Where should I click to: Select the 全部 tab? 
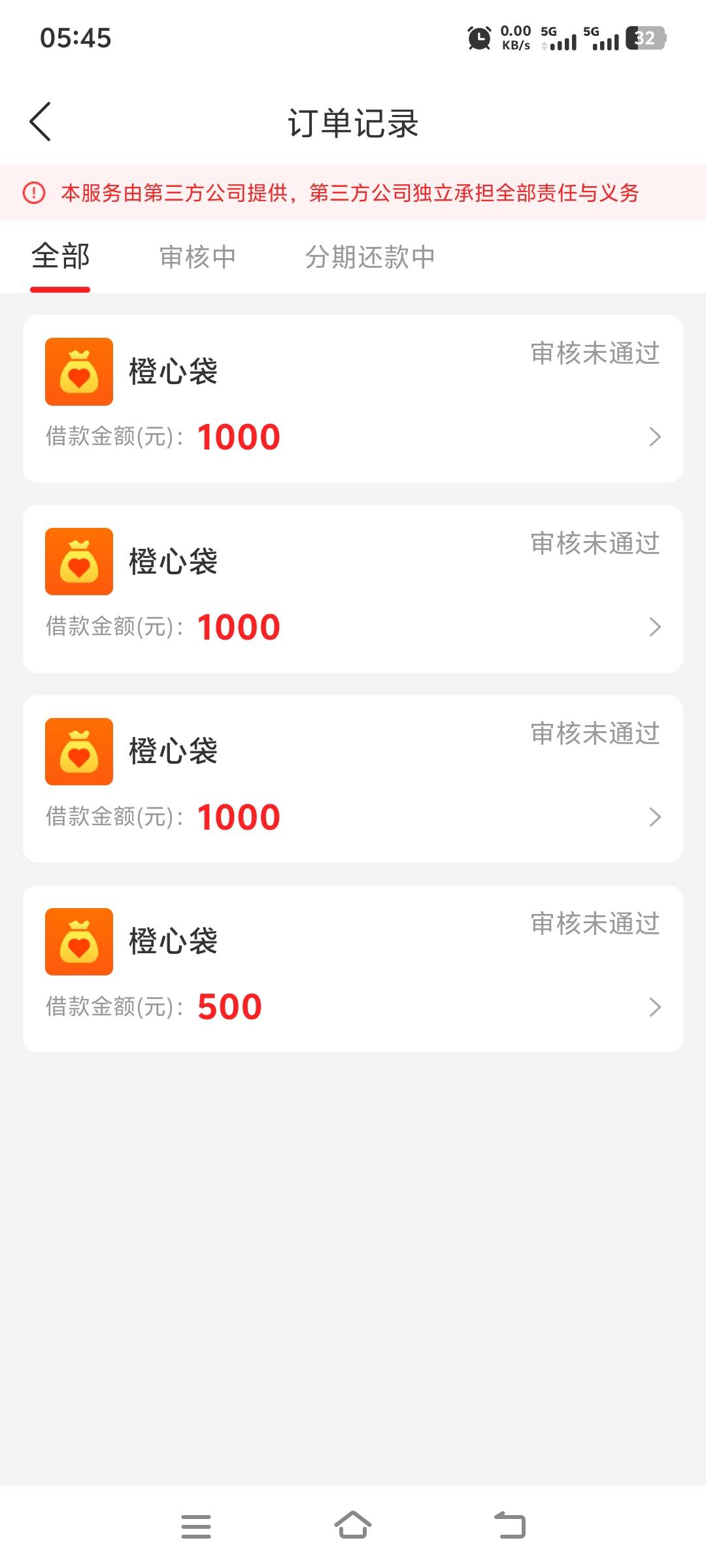tap(60, 257)
